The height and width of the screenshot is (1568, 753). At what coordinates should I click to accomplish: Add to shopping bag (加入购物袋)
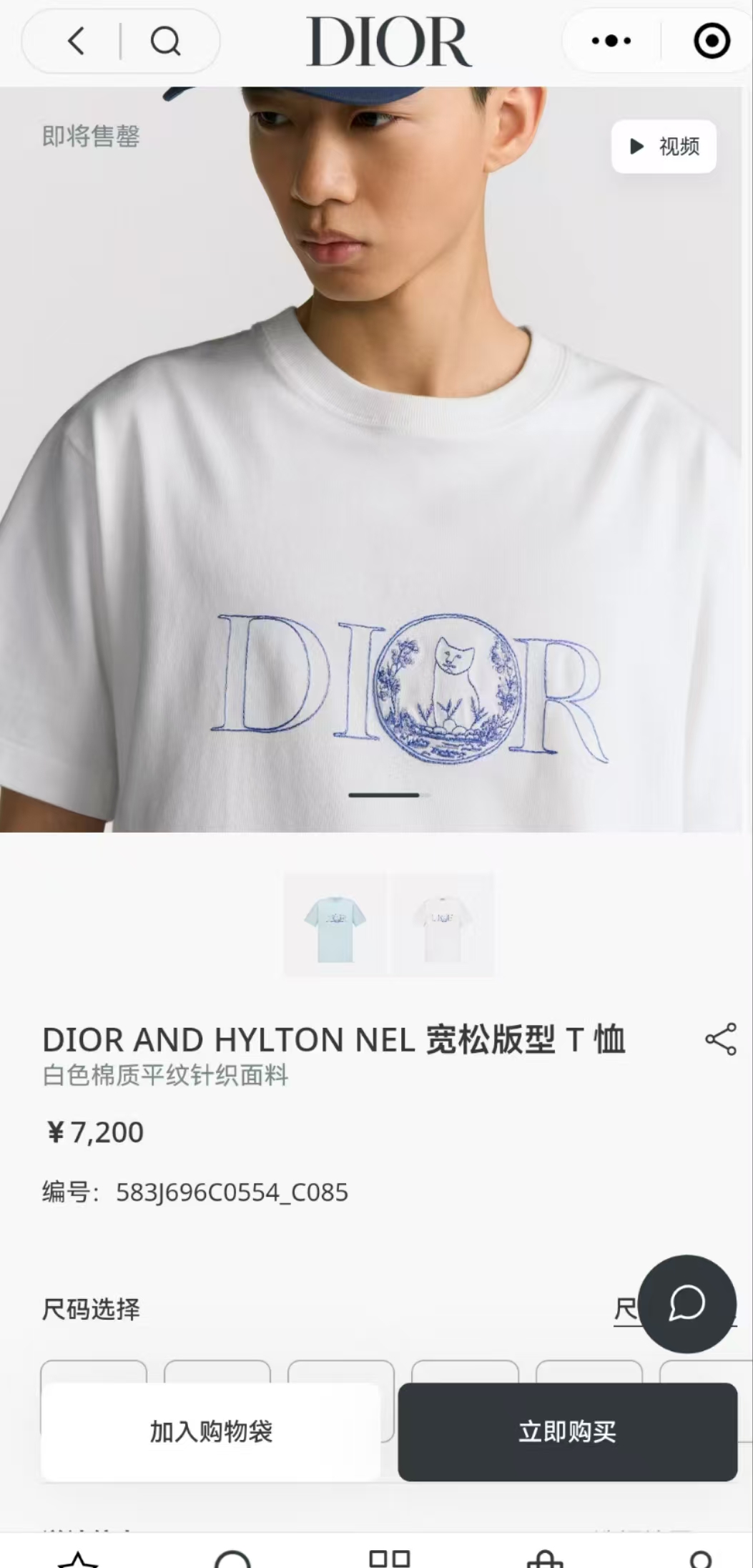(210, 1432)
